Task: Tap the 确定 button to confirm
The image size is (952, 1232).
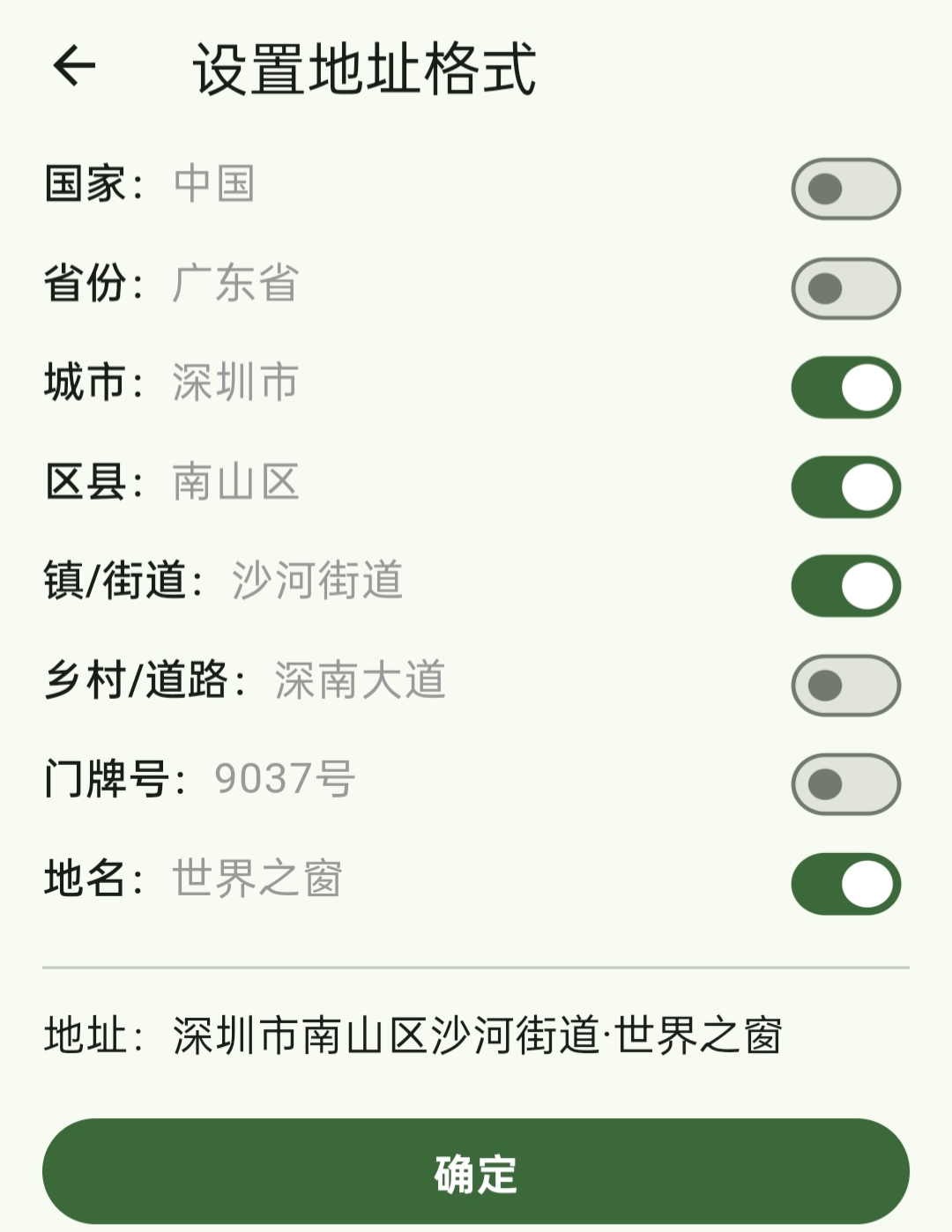Action: pos(476,1172)
